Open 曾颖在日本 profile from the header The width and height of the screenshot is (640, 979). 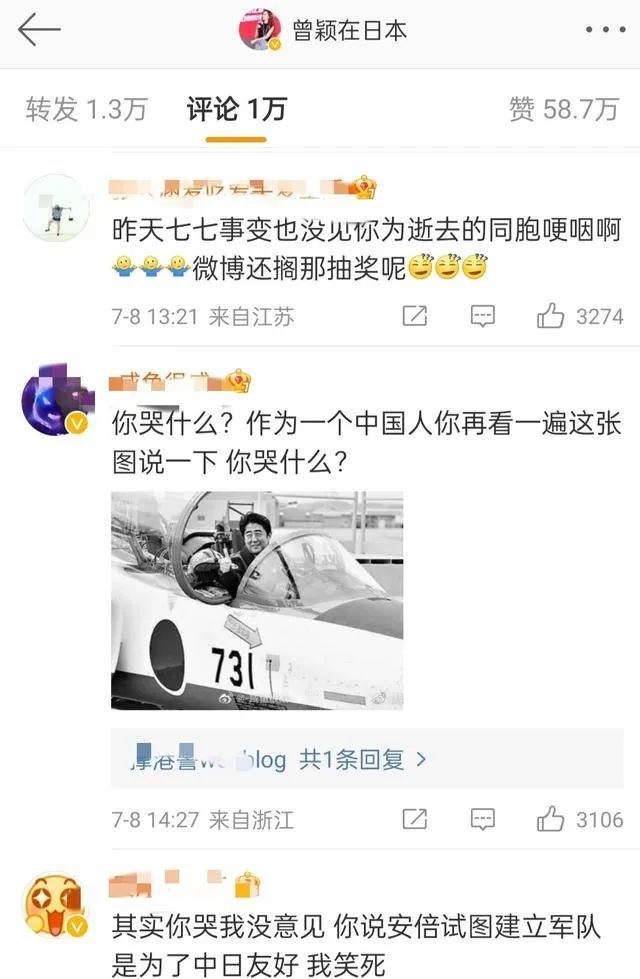coord(323,31)
